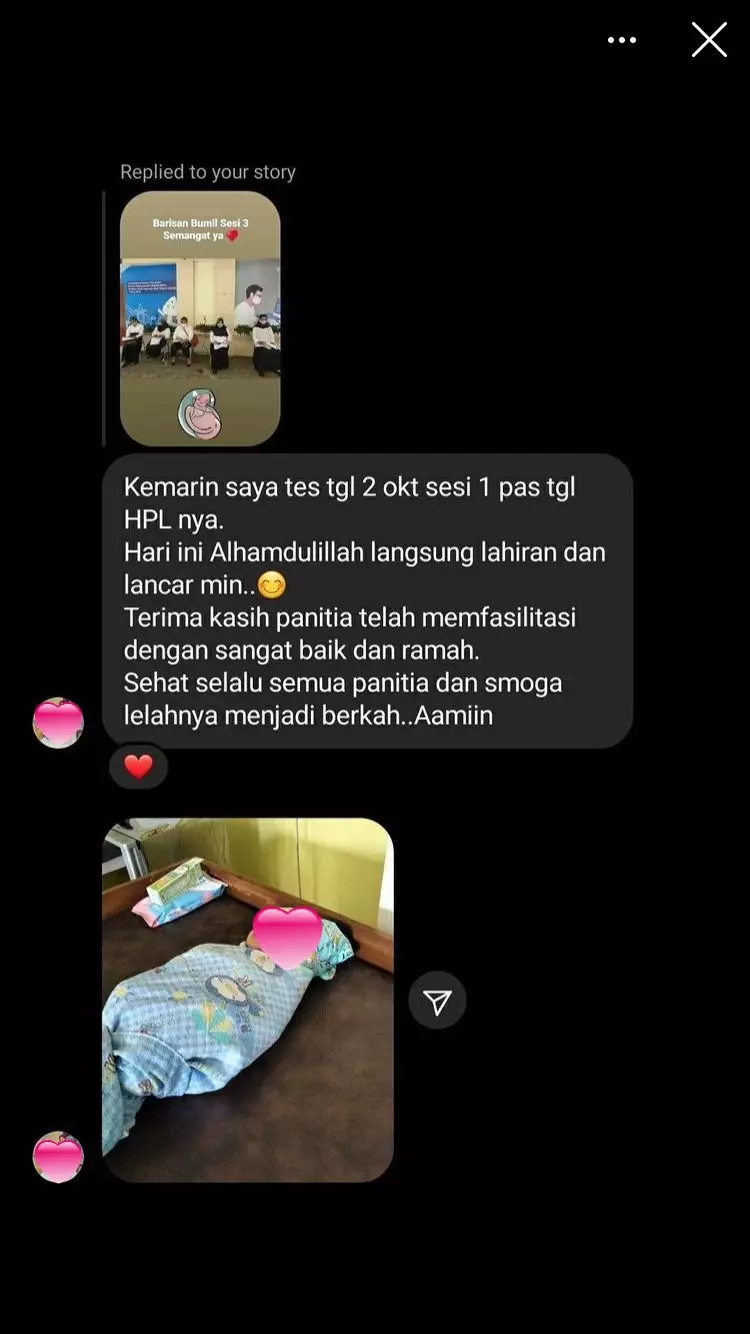Tap the heart reaction bubble under the message
The image size is (750, 1334).
(x=138, y=766)
